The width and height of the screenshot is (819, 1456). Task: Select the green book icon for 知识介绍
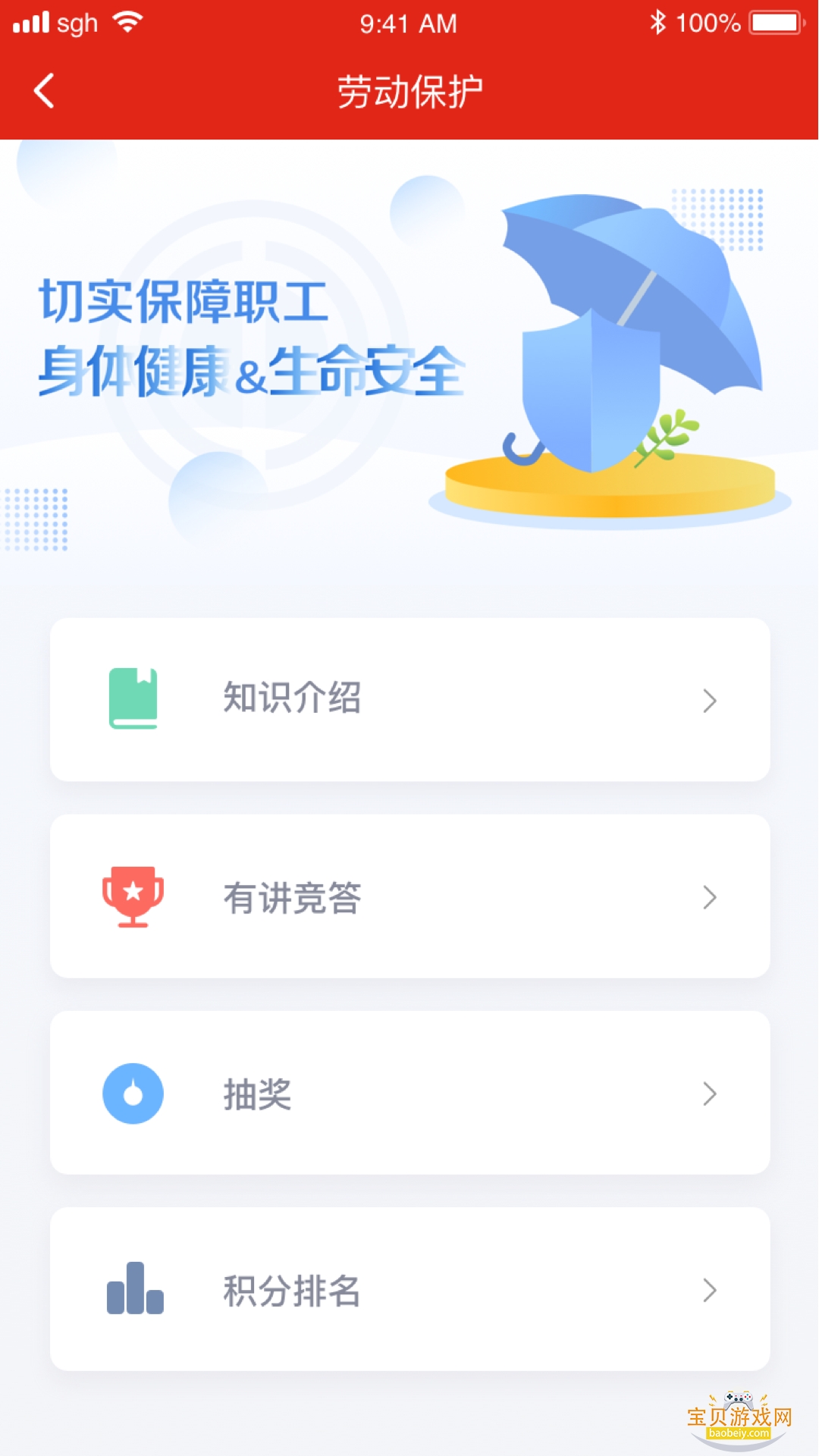pos(133,699)
